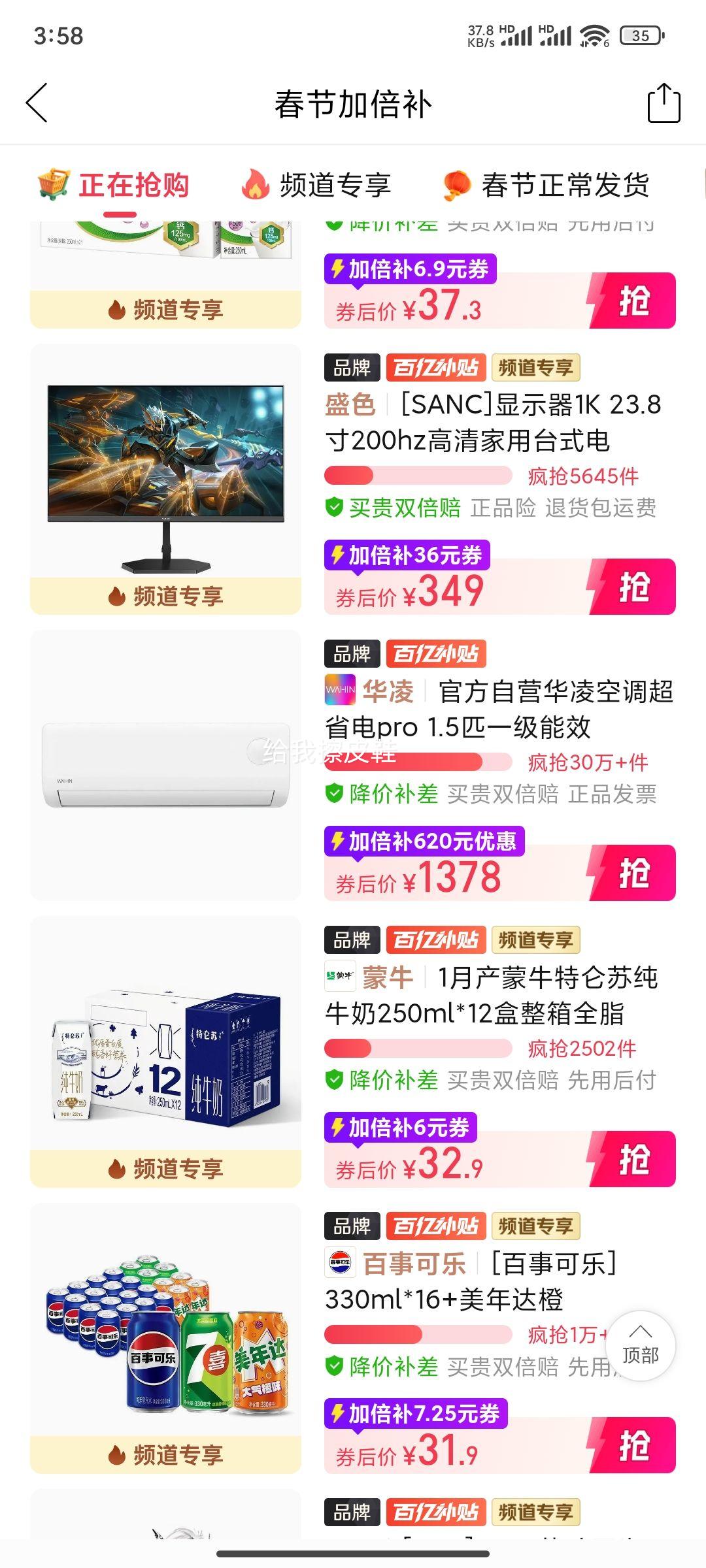Screen dimensions: 706x1568
Task: Tap the back arrow at top left
Action: (37, 103)
